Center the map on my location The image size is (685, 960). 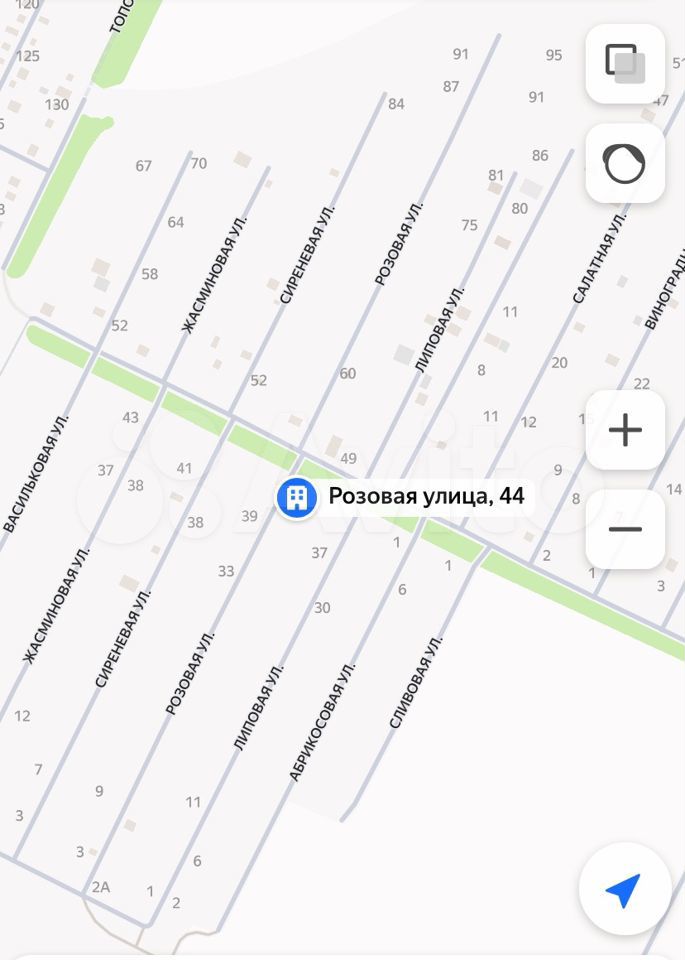624,889
